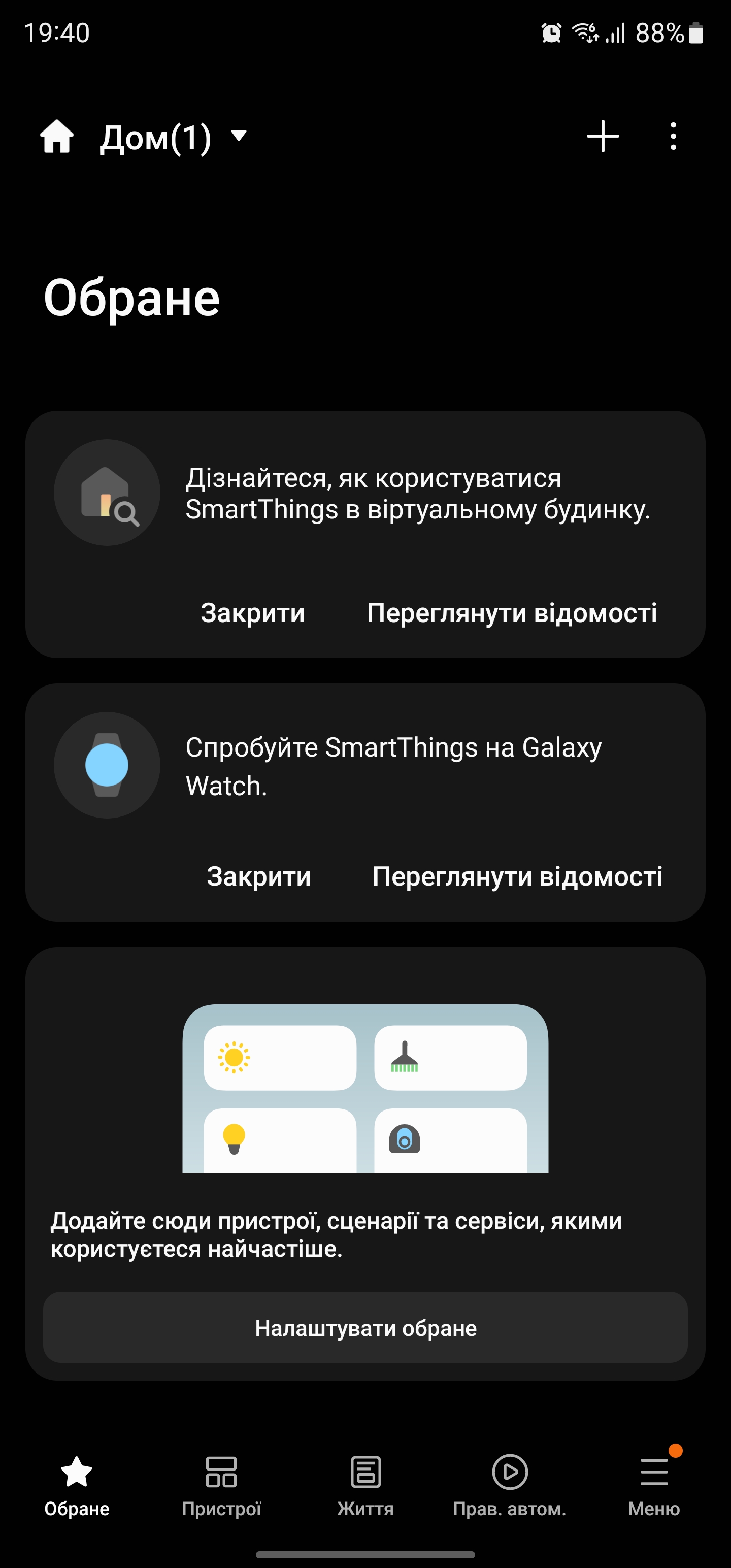View details about the virtual home
The width and height of the screenshot is (731, 1568).
pyautogui.click(x=512, y=613)
